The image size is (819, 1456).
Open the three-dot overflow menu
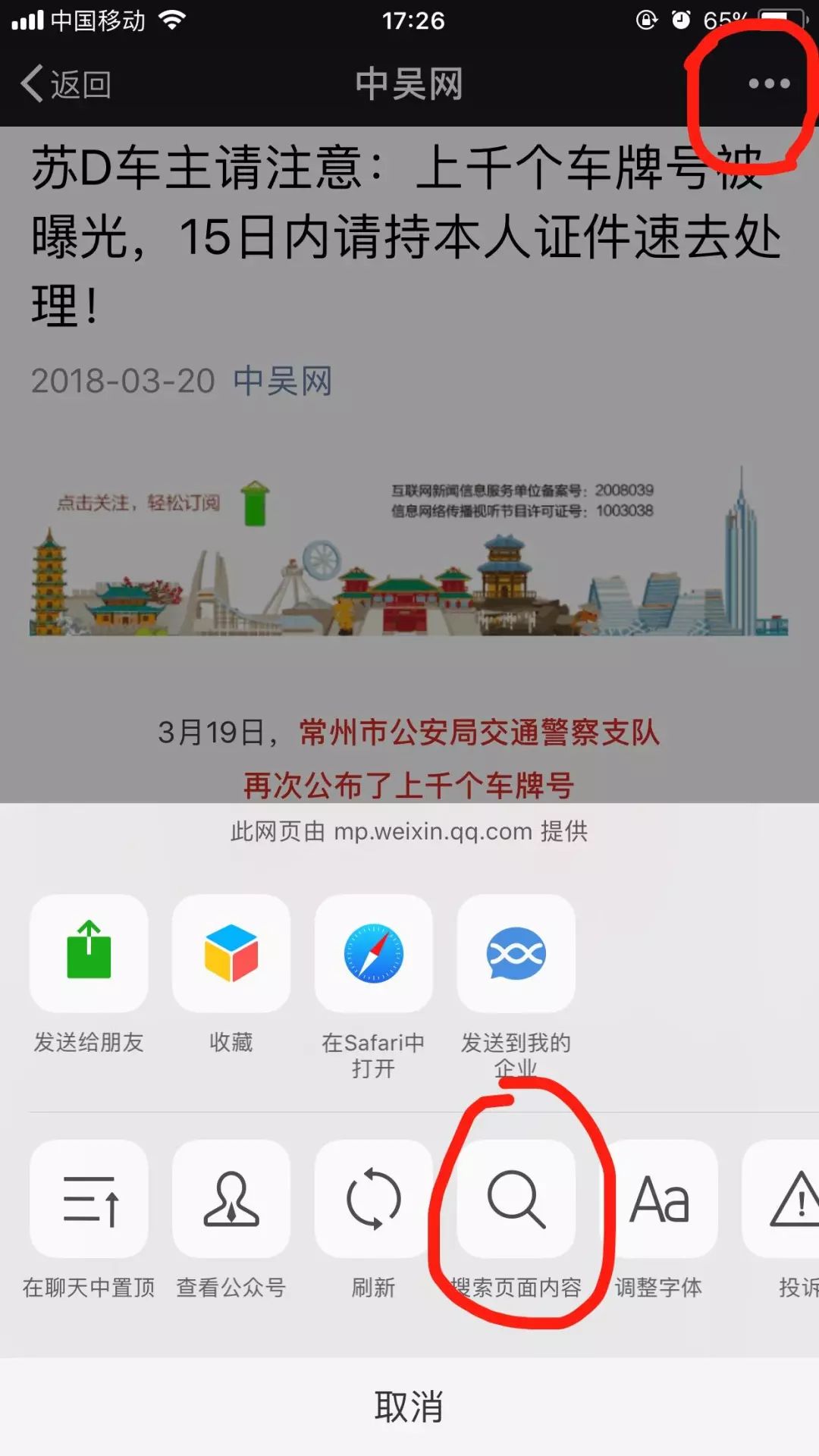769,83
